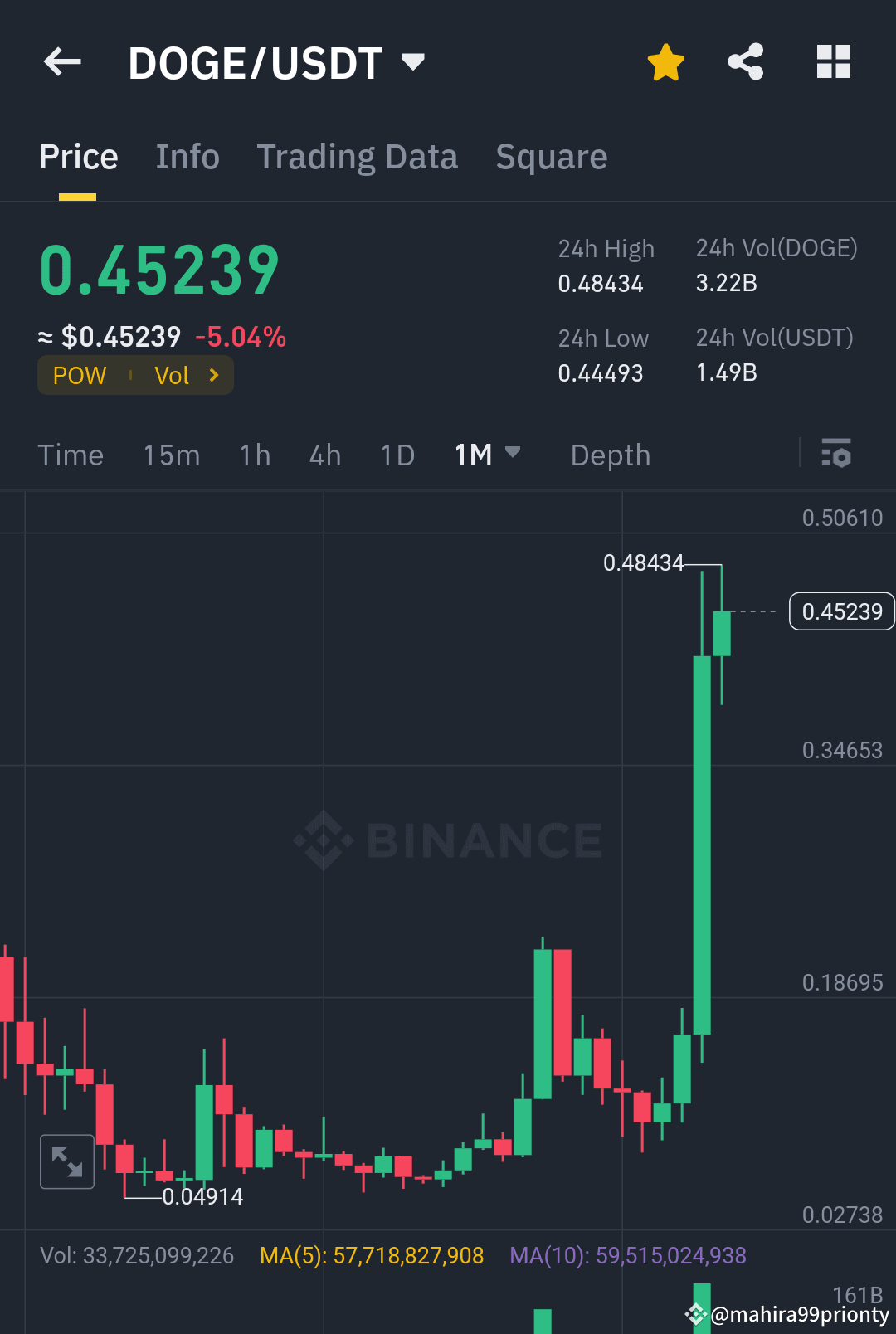
Task: Tap the star to favorite DOGE/USDT
Action: click(666, 61)
